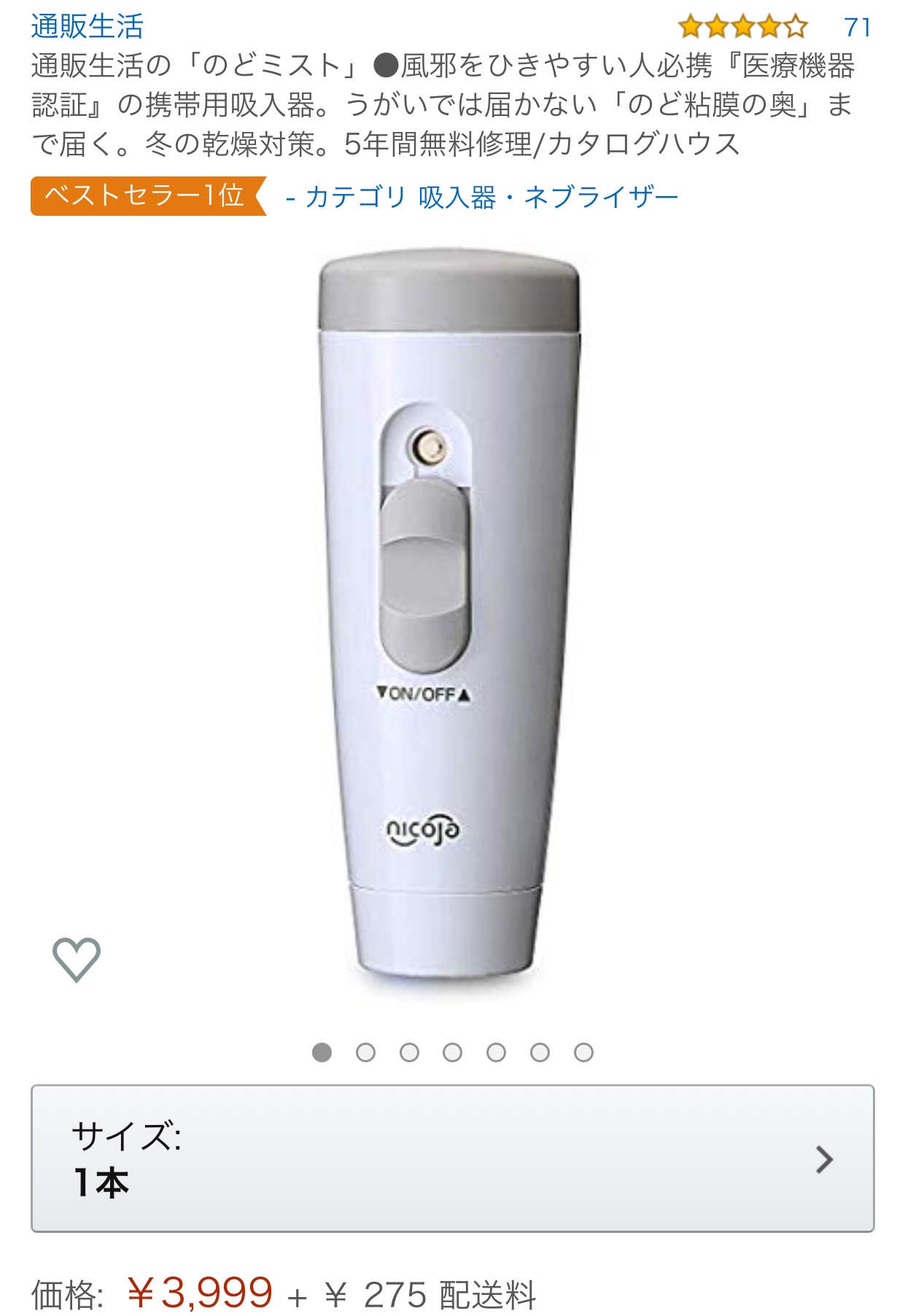Open the star rating reviews
The image size is (905, 1316).
coord(742,28)
